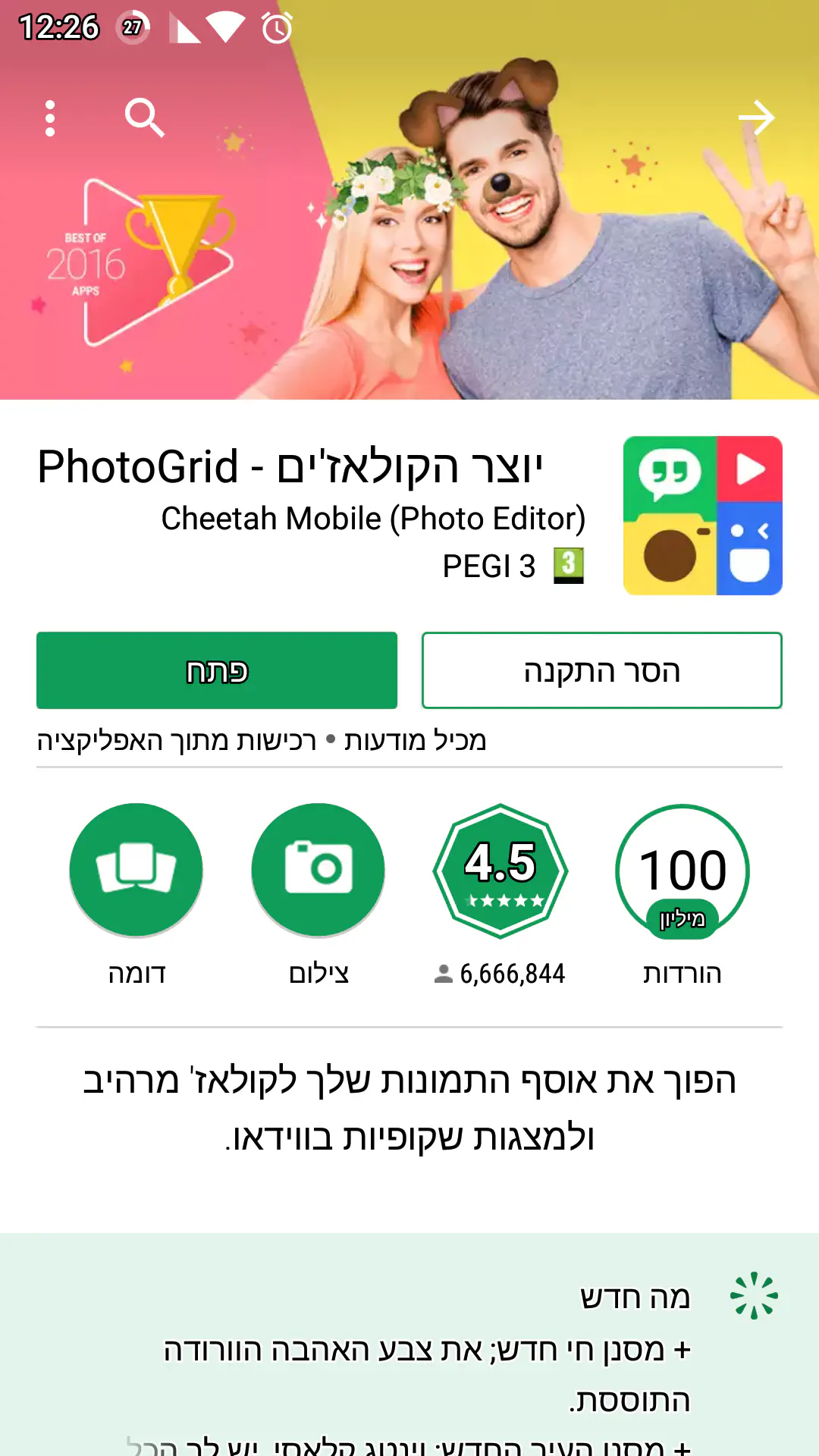
Task: Tap the 100 million downloads badge
Action: pos(682,870)
